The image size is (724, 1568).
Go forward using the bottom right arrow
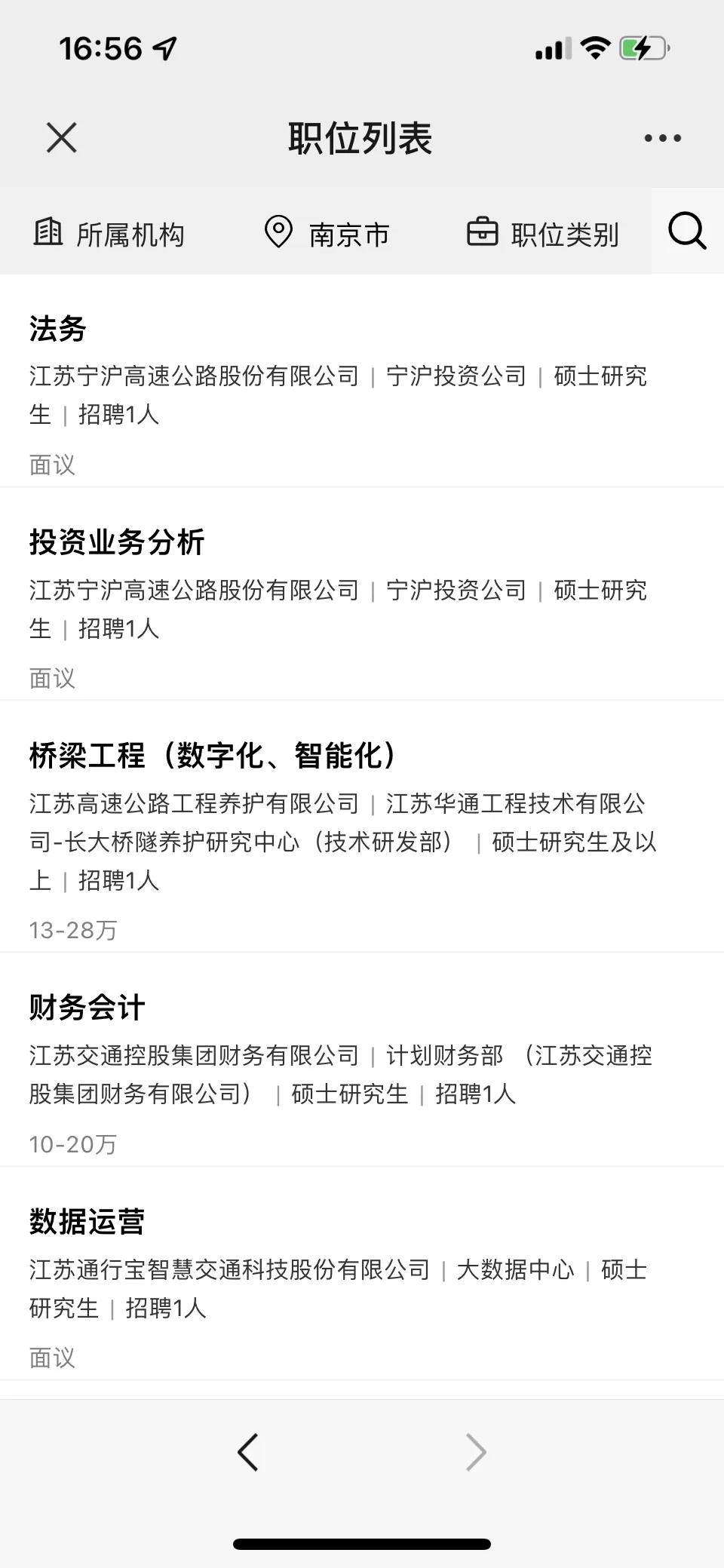(x=476, y=1452)
